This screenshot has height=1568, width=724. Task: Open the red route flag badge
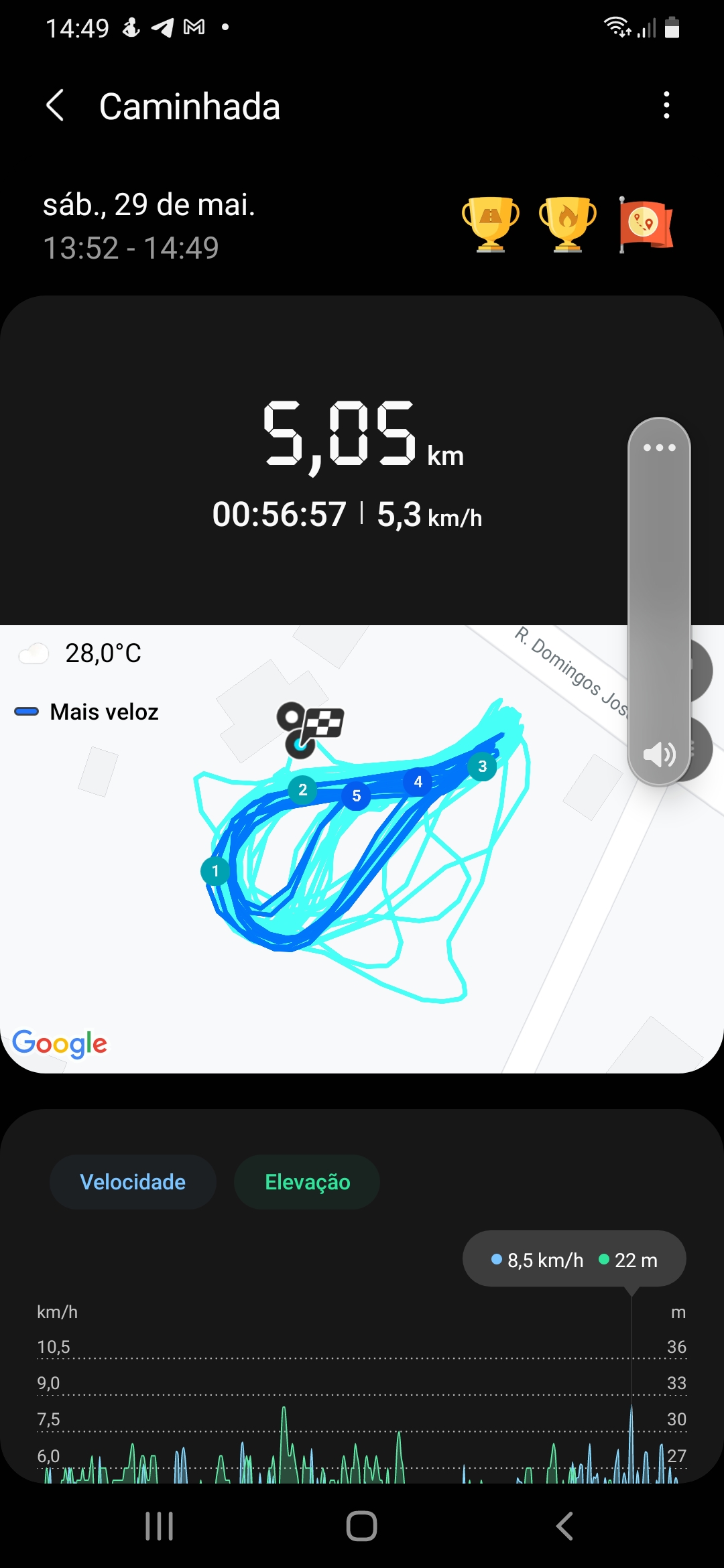[646, 224]
